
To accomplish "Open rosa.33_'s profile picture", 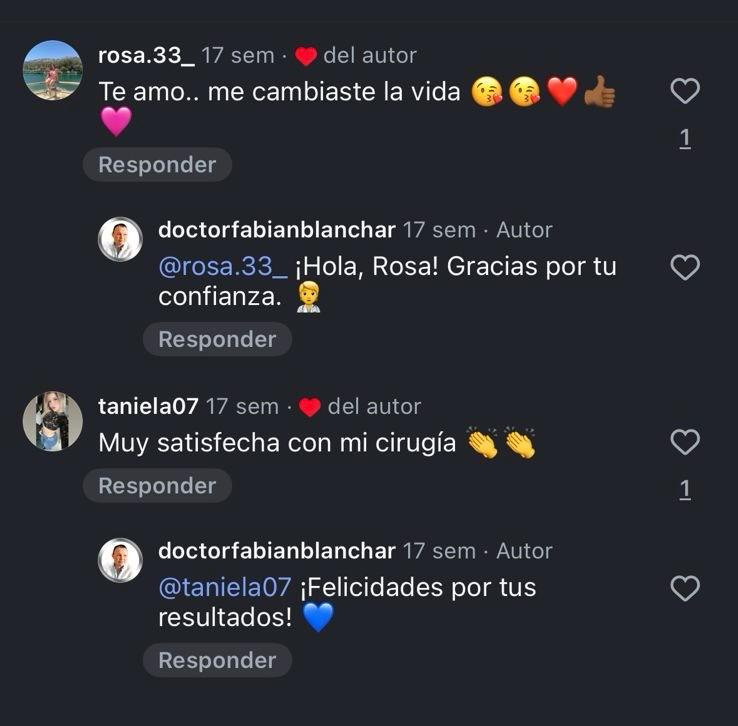I will (53, 70).
